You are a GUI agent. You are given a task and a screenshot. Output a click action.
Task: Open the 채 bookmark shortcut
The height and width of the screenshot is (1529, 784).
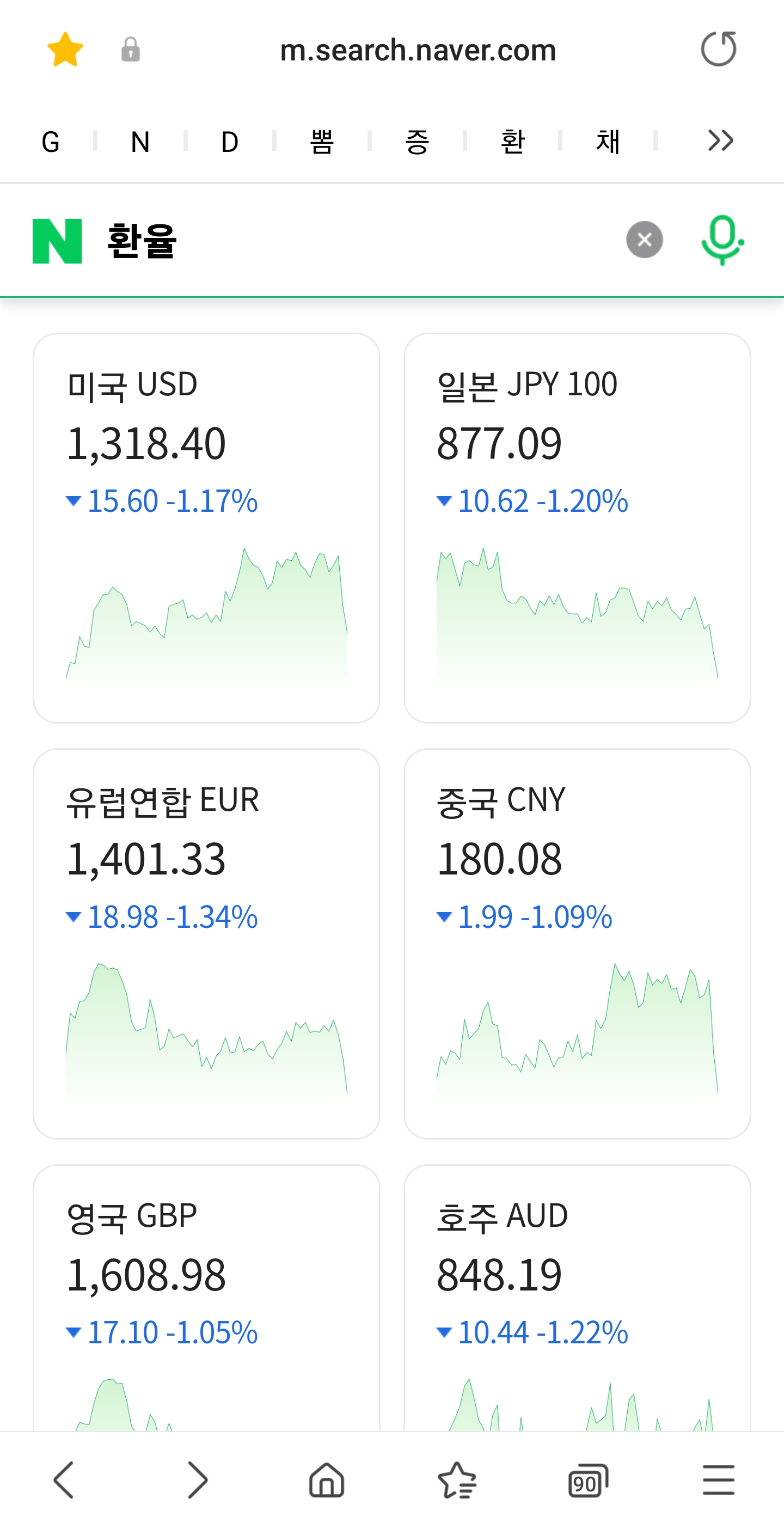608,142
